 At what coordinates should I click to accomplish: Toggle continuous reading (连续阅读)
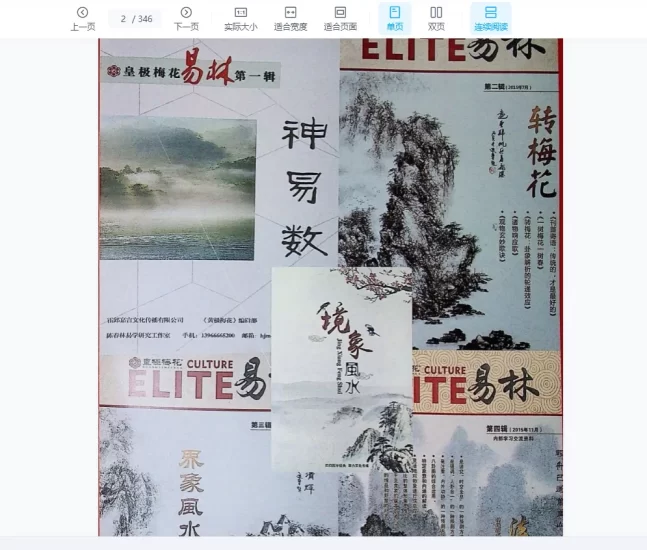pyautogui.click(x=490, y=18)
